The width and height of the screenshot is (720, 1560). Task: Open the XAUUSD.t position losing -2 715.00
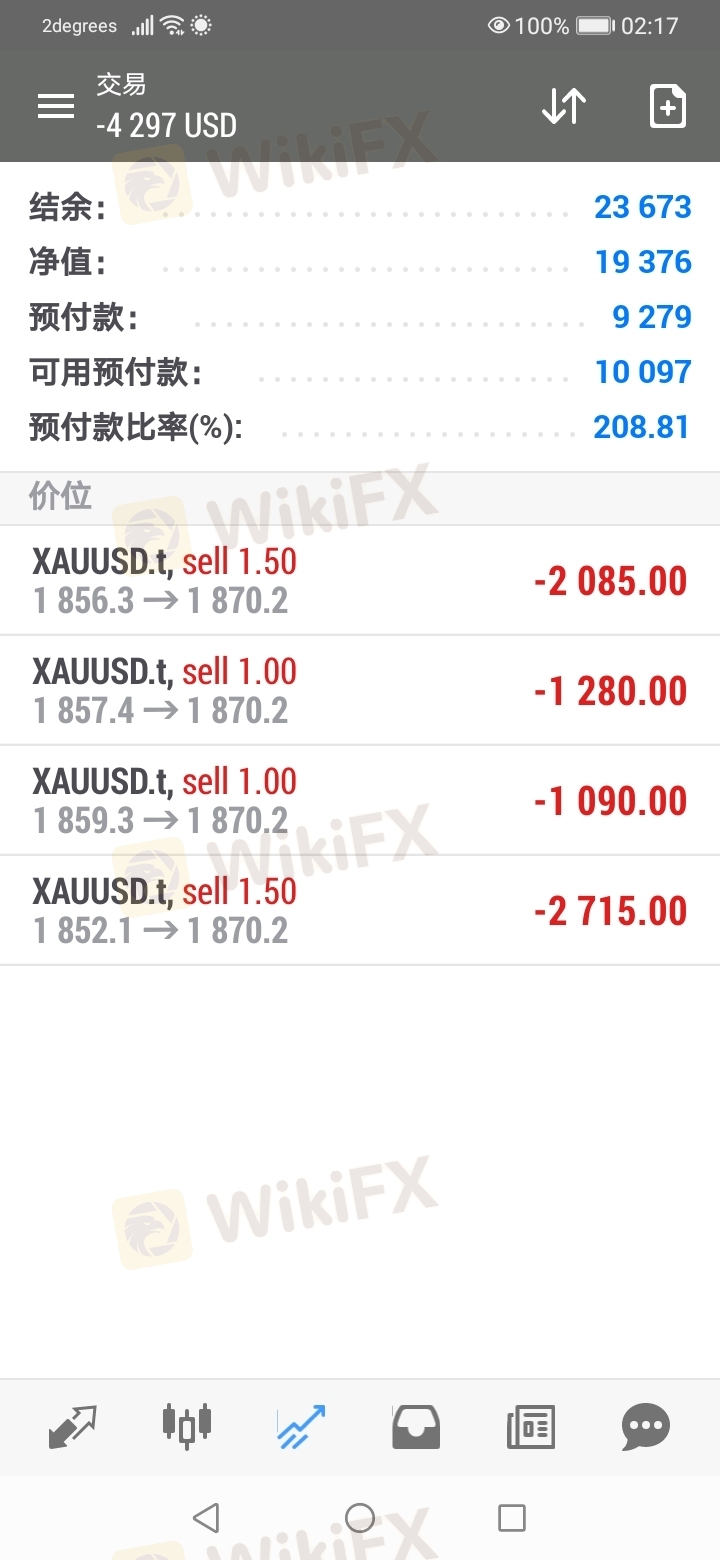(360, 911)
